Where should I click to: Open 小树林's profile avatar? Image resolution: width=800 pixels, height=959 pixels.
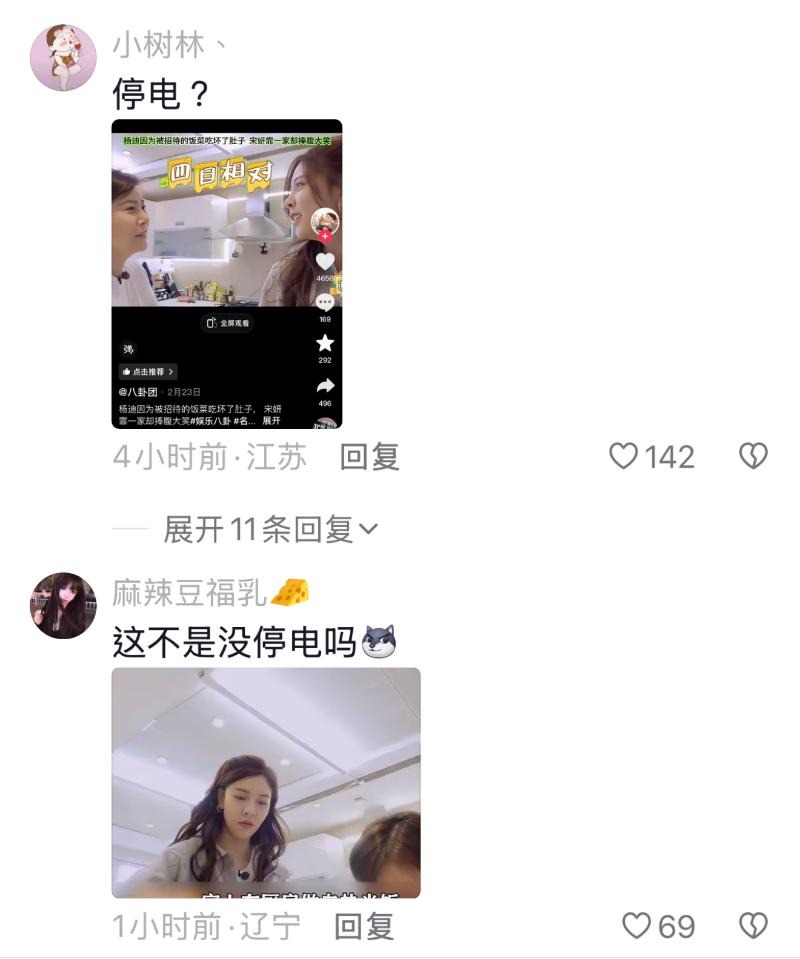coord(64,58)
